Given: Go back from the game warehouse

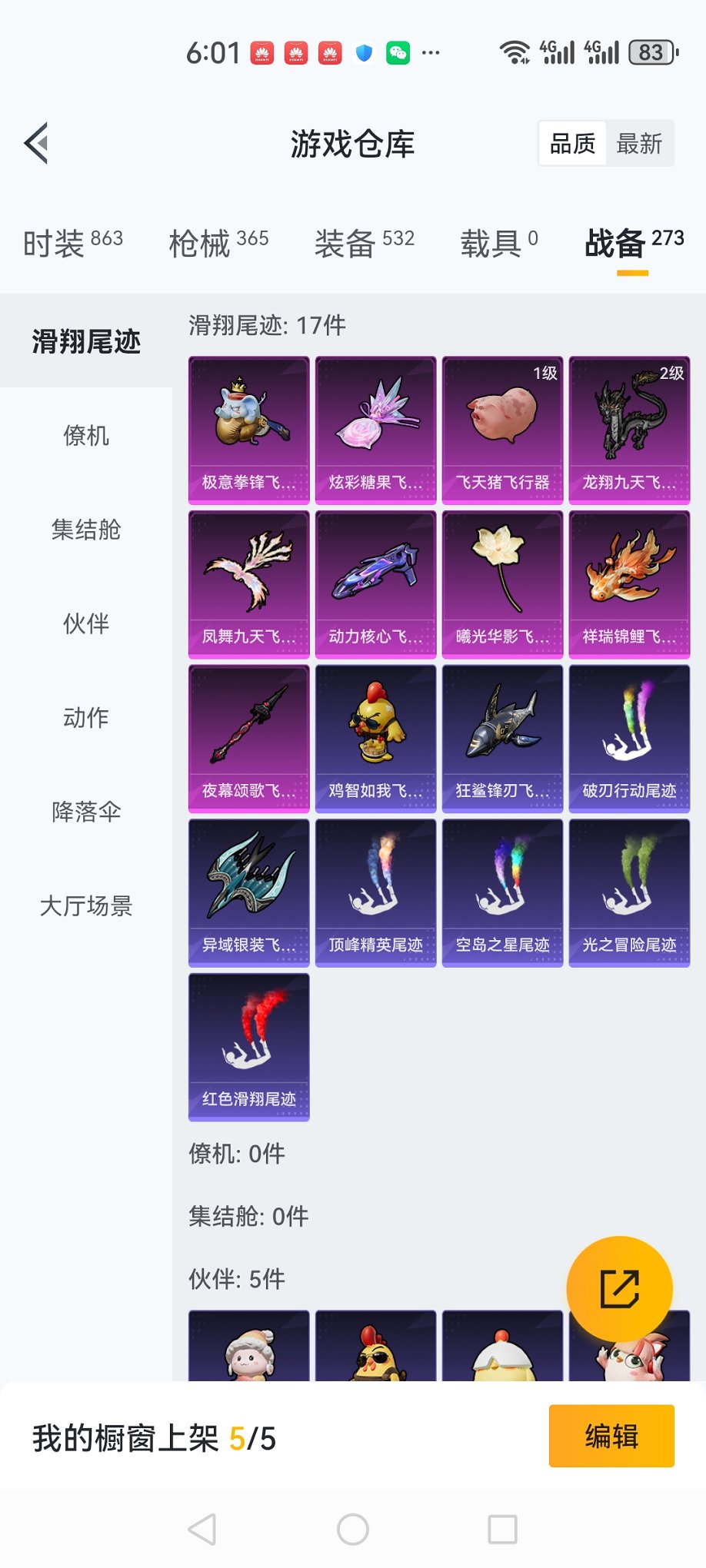Looking at the screenshot, I should coord(37,143).
